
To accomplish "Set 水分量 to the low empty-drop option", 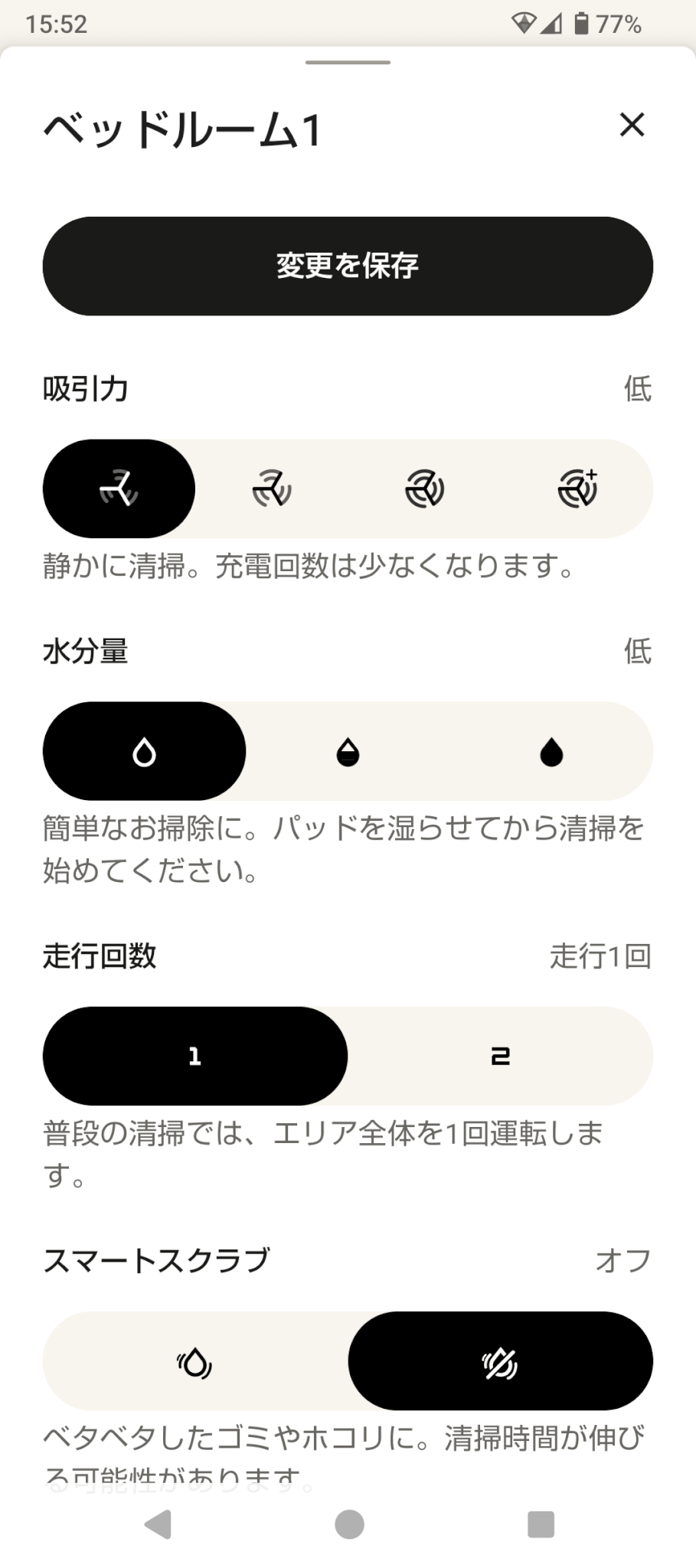I will click(x=144, y=751).
